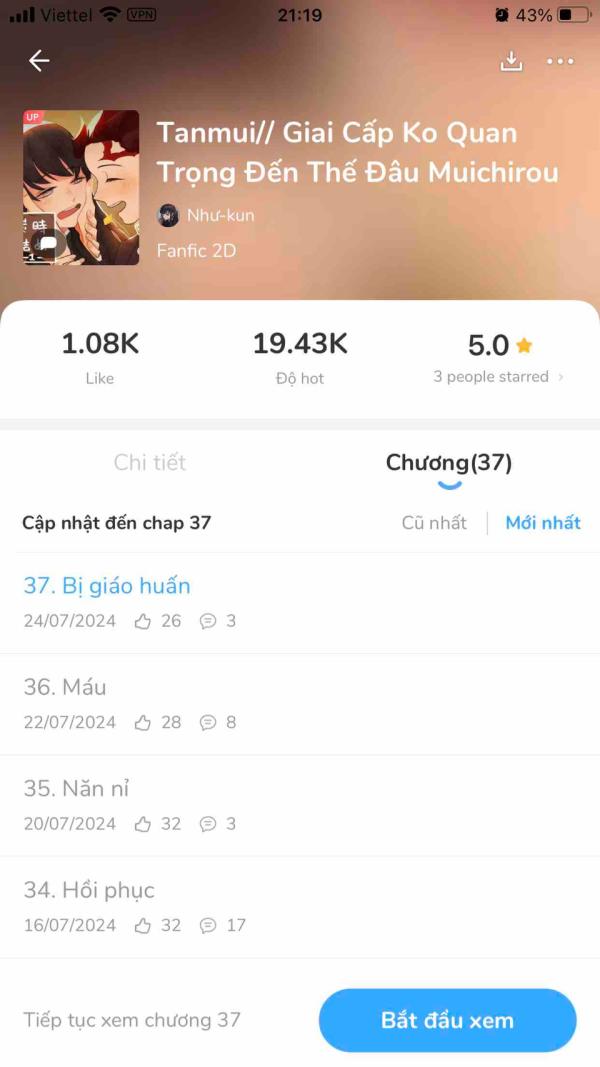Open chapter 35. Năn nỉ
The width and height of the screenshot is (600, 1067).
[x=77, y=789]
